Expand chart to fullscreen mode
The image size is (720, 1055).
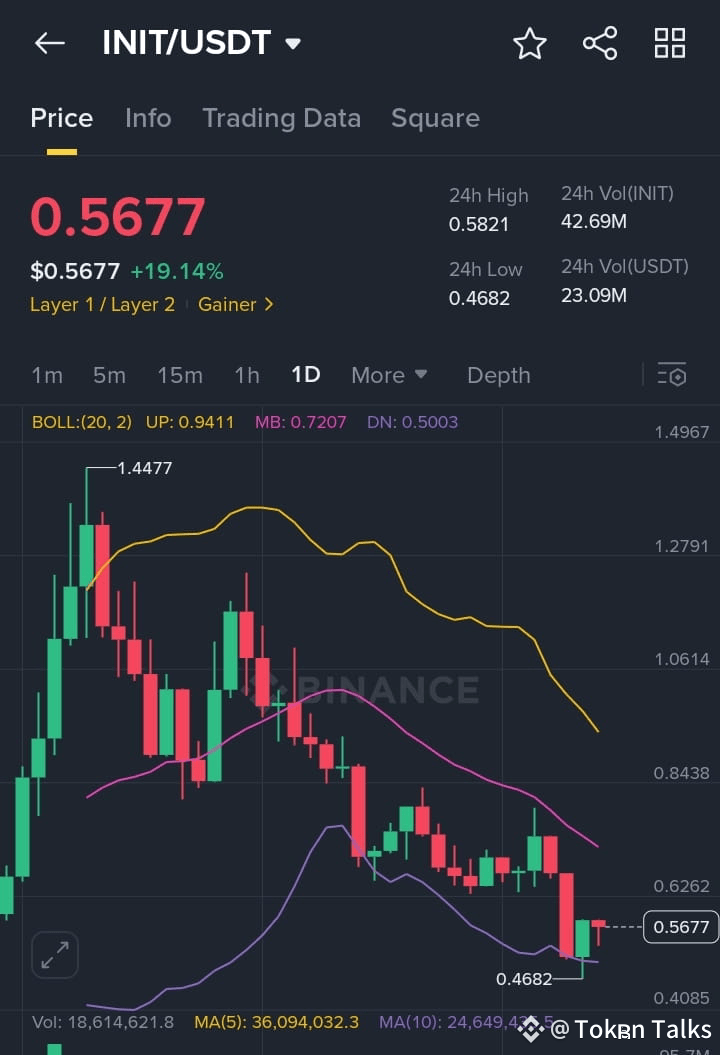(54, 955)
